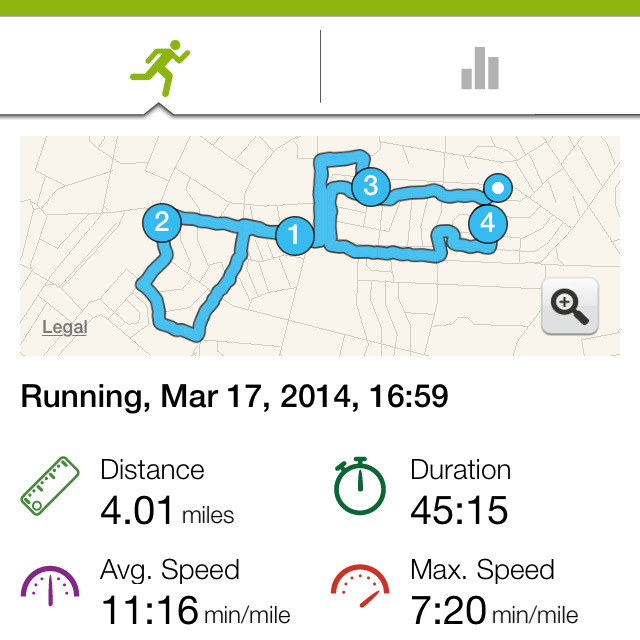Viewport: 640px width, 640px height.
Task: Open the Legal link on the map
Action: pos(64,327)
